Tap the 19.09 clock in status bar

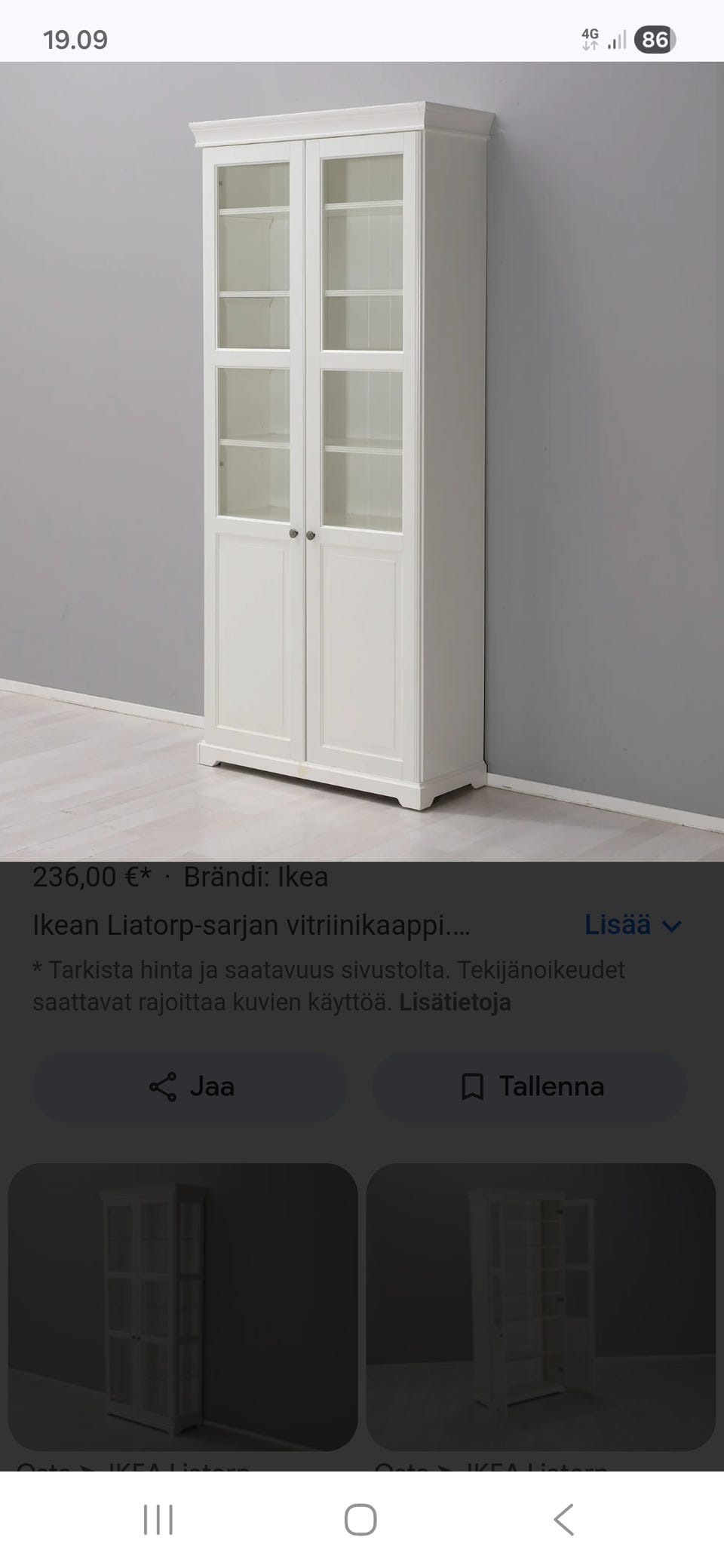(x=75, y=36)
